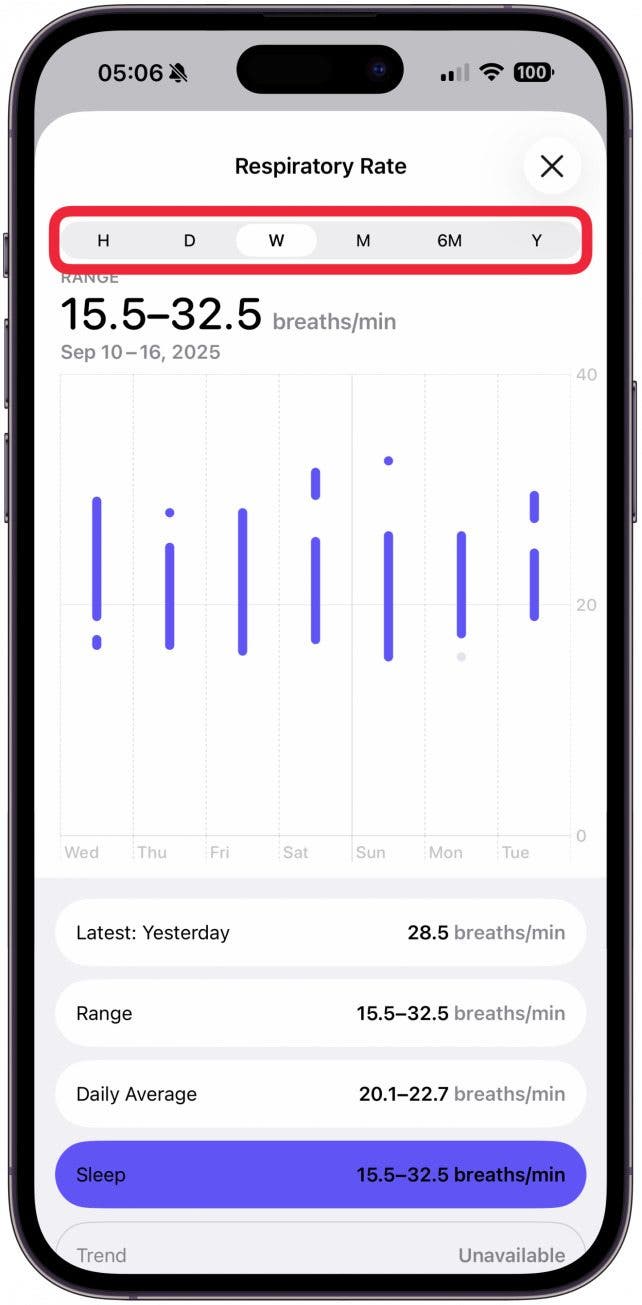Switch to the M monthly view

(x=363, y=241)
